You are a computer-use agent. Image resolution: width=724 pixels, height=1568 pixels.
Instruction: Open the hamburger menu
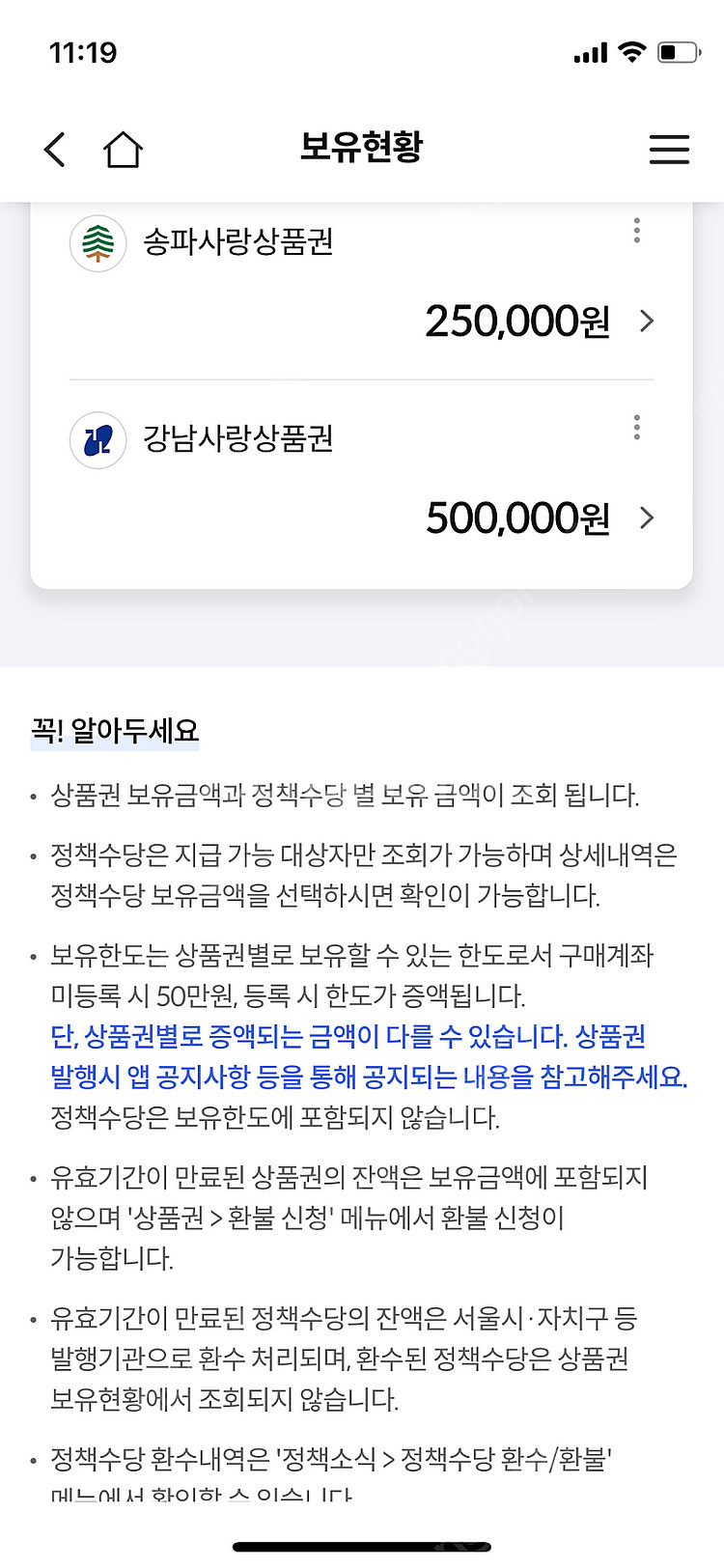pyautogui.click(x=668, y=150)
